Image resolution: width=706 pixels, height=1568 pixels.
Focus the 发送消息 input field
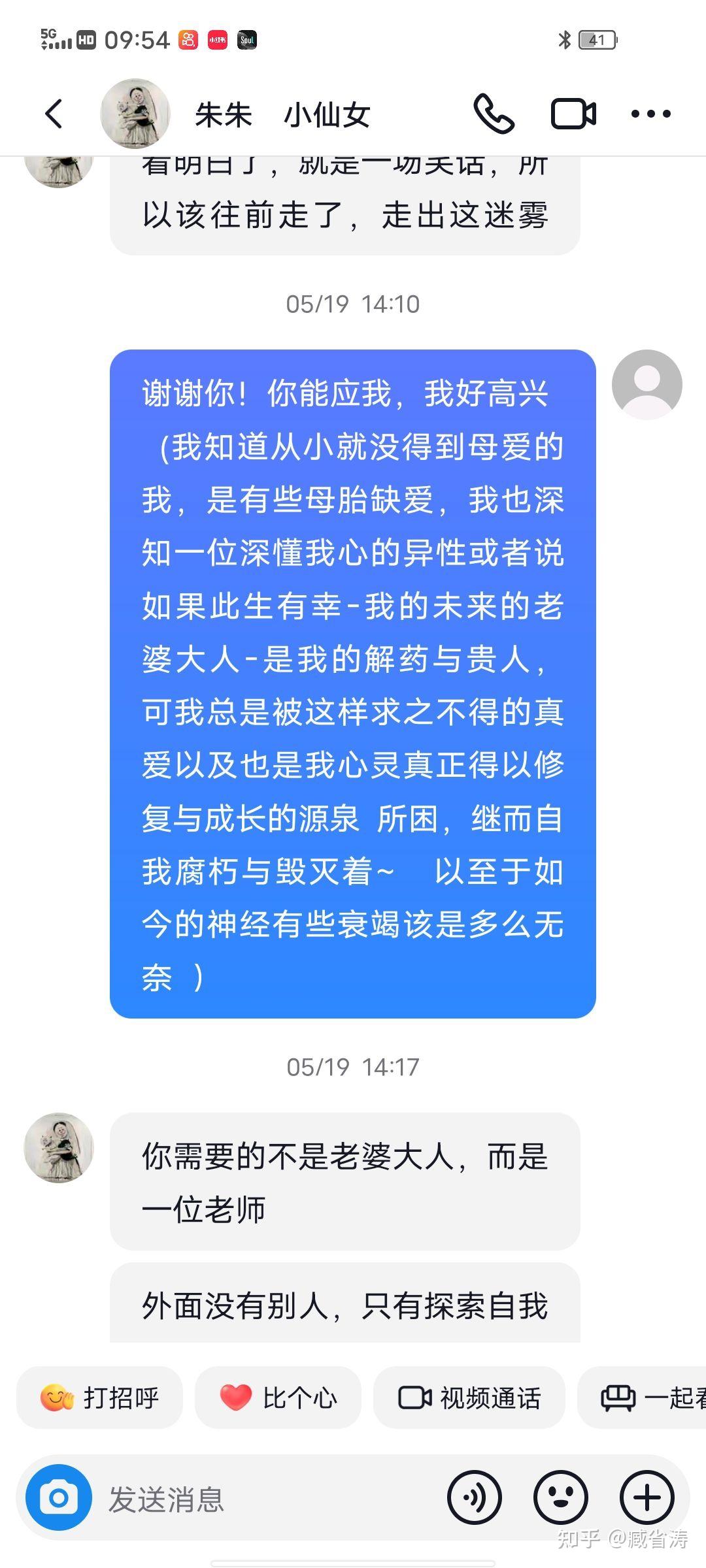(x=261, y=1499)
